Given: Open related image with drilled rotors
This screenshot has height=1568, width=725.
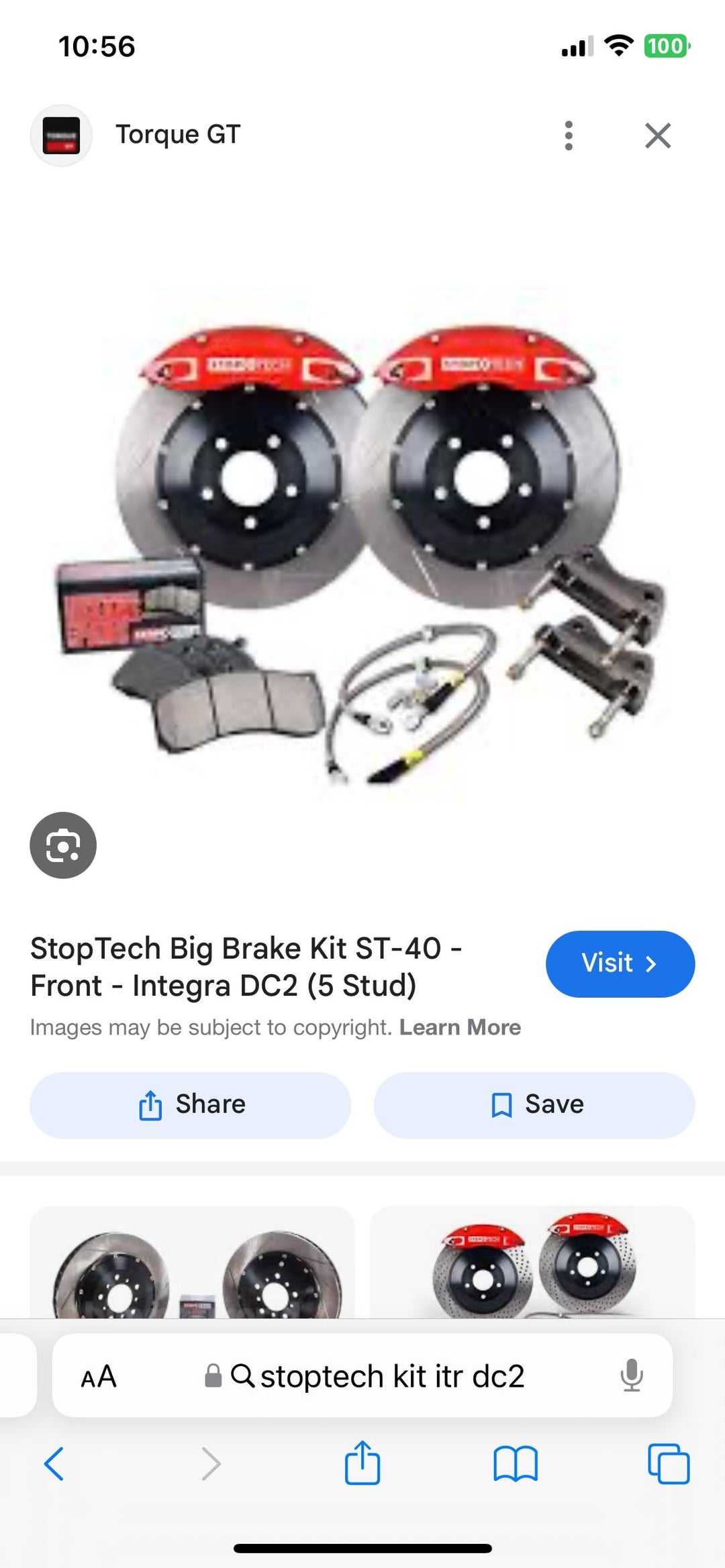Looking at the screenshot, I should click(x=532, y=1265).
